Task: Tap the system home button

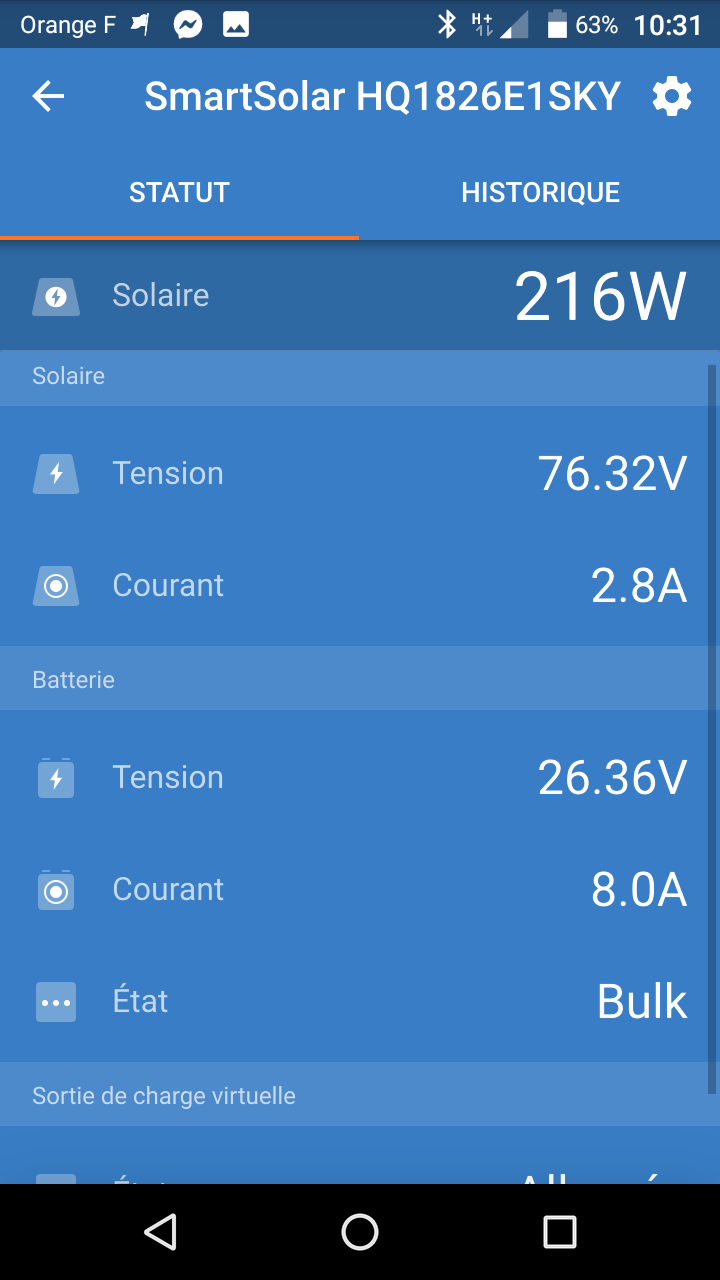Action: coord(360,1232)
